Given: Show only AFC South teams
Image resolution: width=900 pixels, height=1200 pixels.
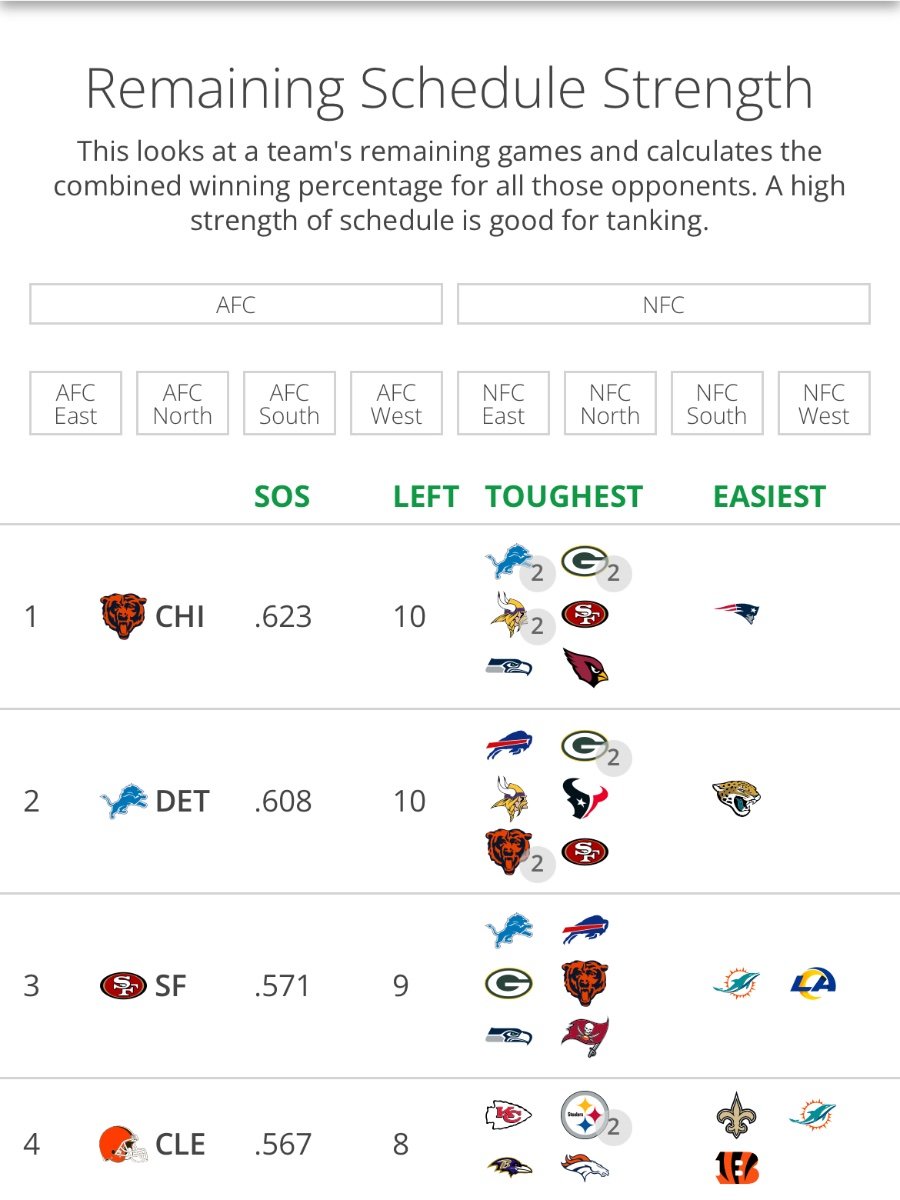Looking at the screenshot, I should (x=289, y=404).
